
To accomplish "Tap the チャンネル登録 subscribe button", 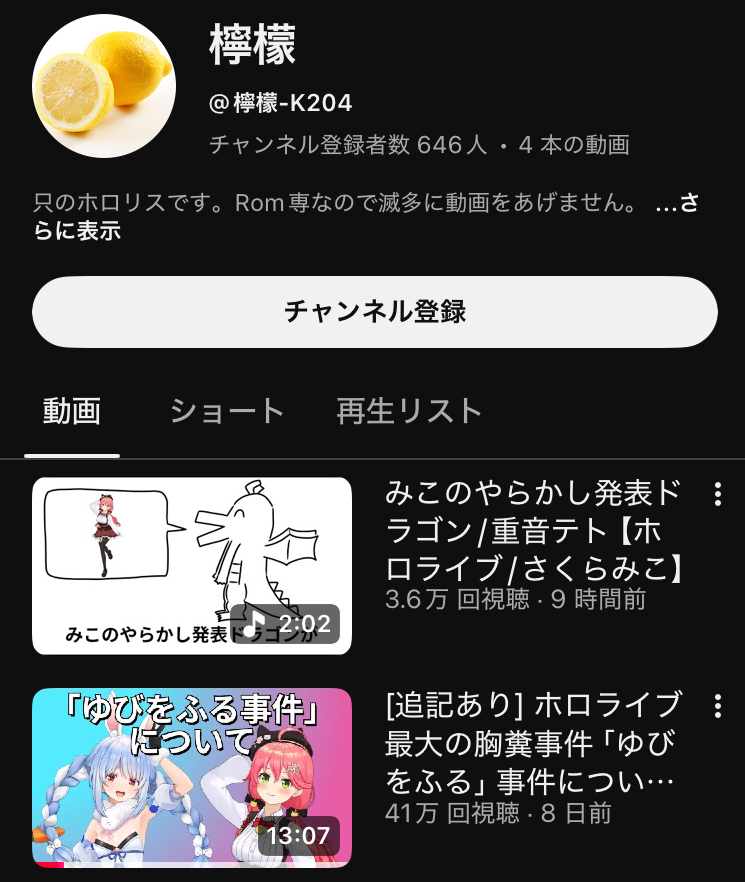I will 374,312.
